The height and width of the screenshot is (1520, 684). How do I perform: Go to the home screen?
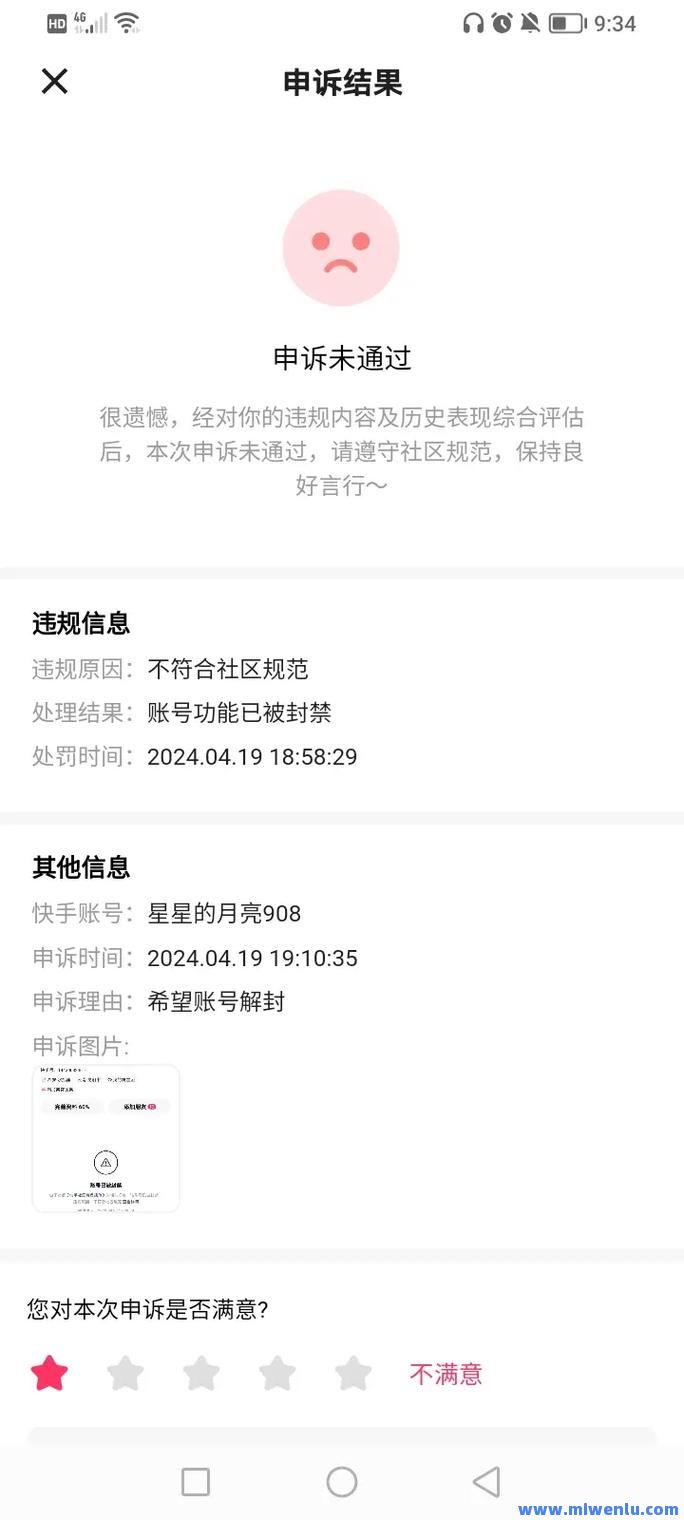342,1481
